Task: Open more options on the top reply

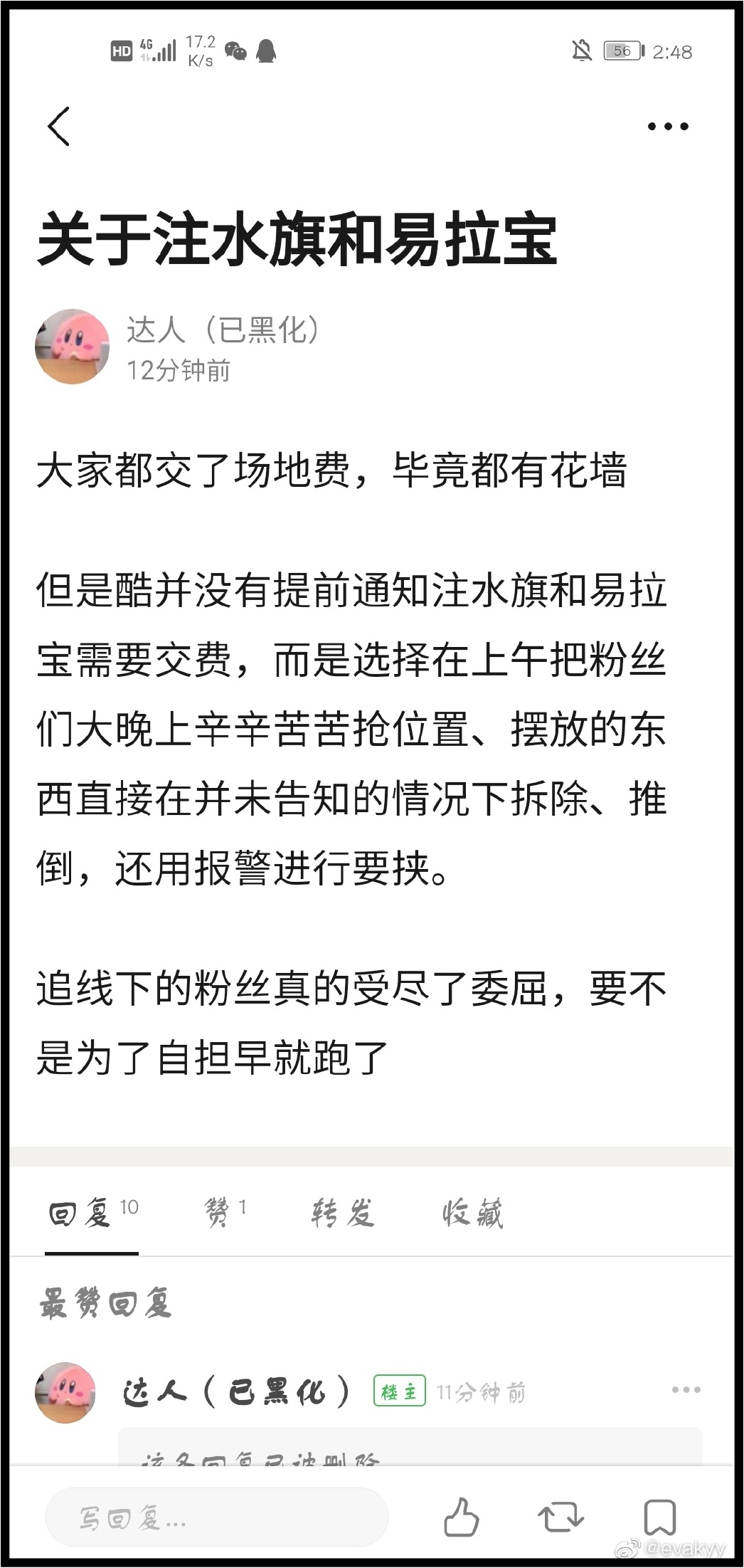Action: 686,1390
